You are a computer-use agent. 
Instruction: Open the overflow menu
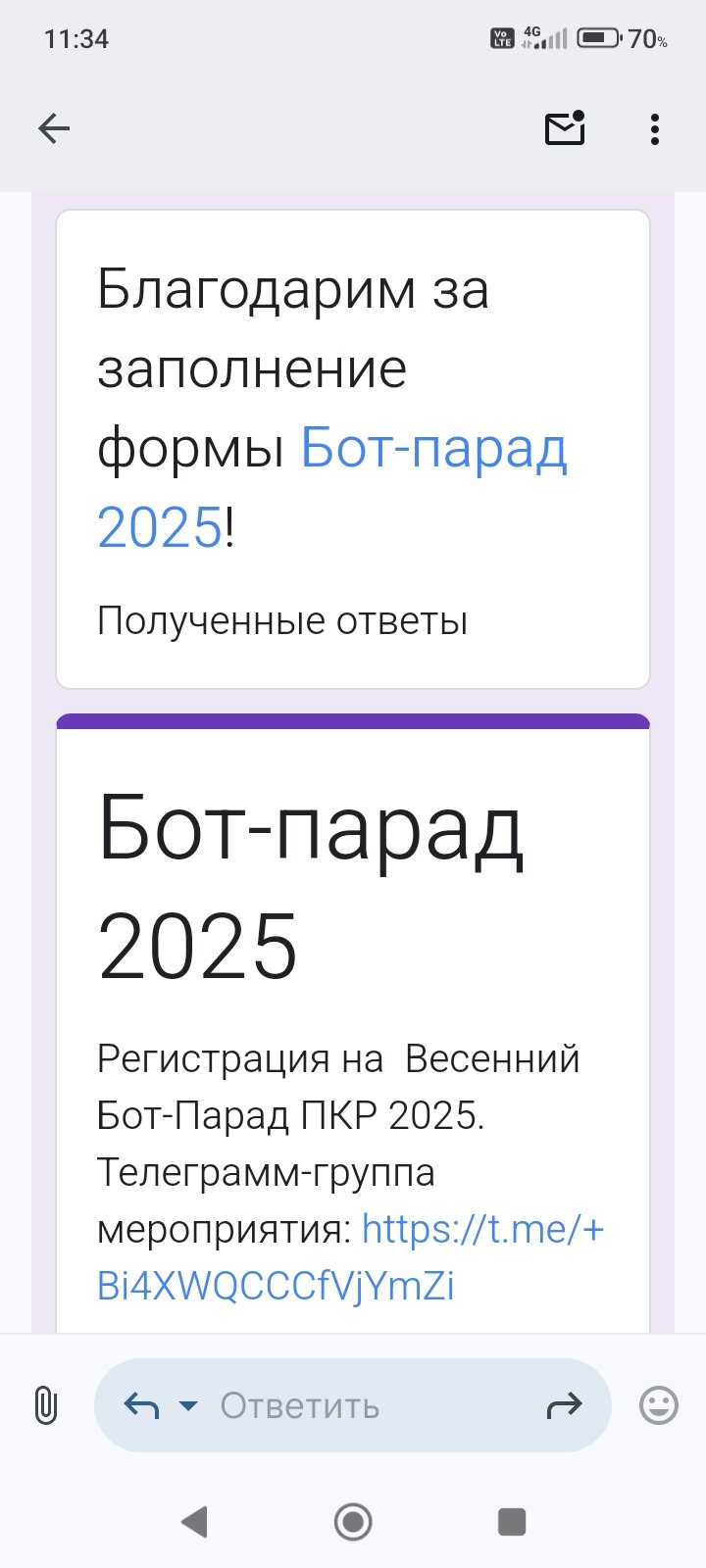[x=654, y=128]
